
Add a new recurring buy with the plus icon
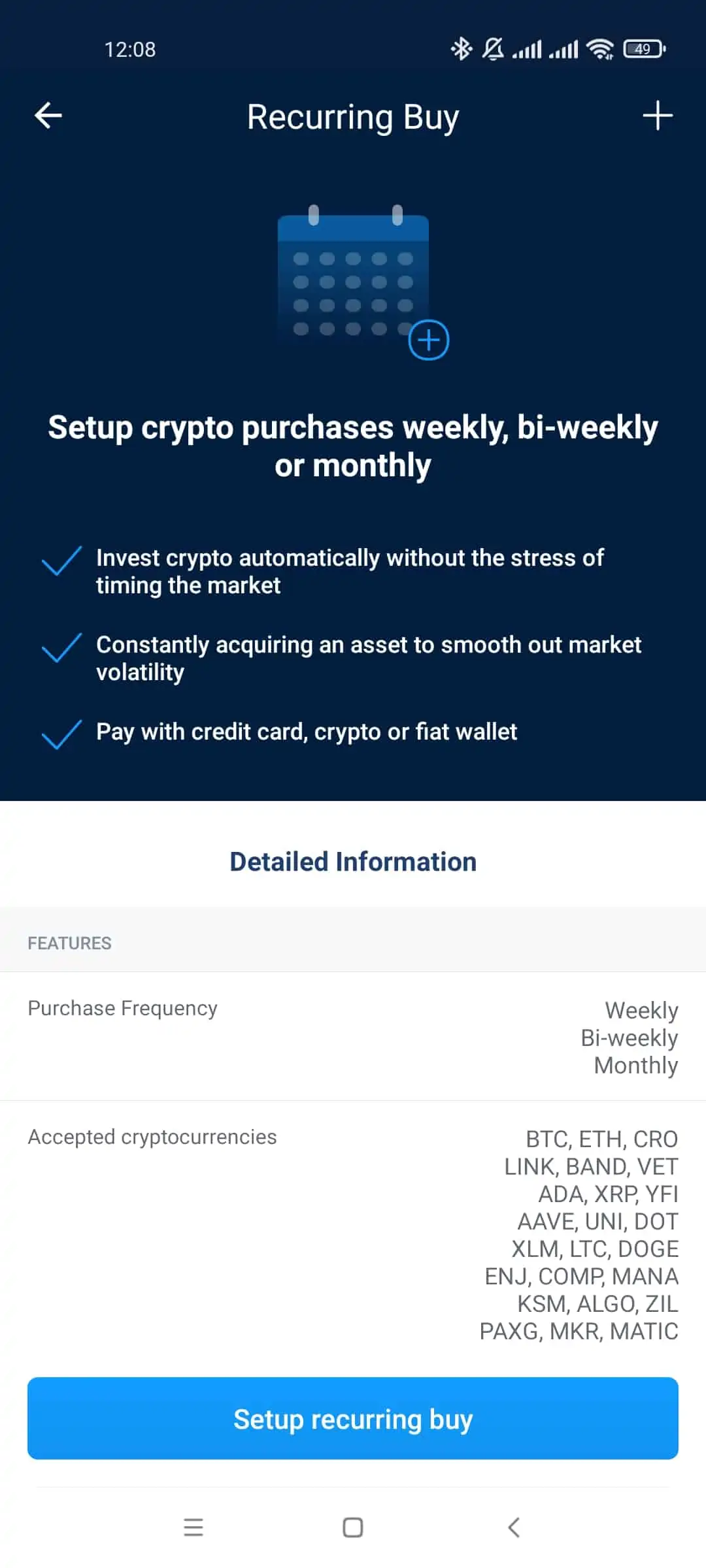[x=658, y=116]
